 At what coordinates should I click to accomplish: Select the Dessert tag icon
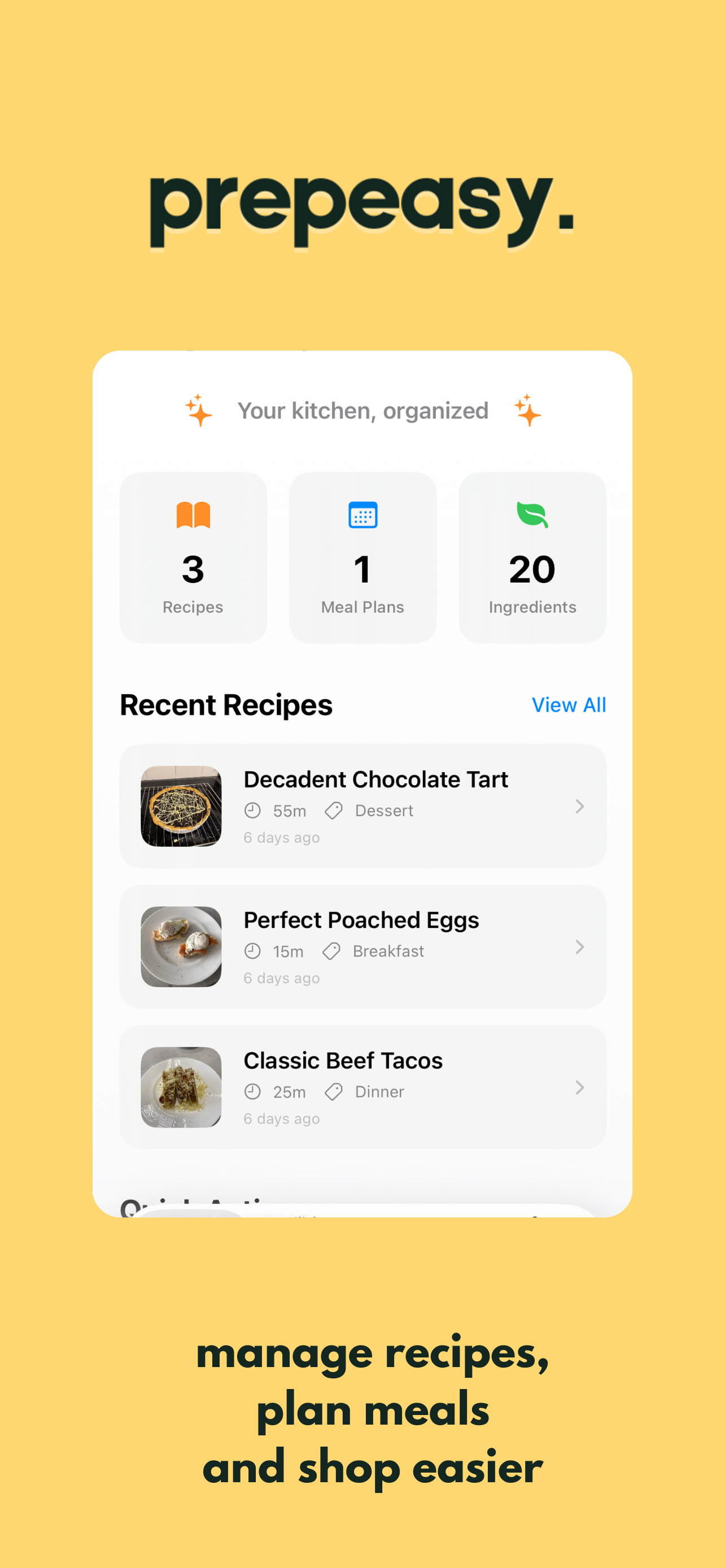pyautogui.click(x=333, y=810)
